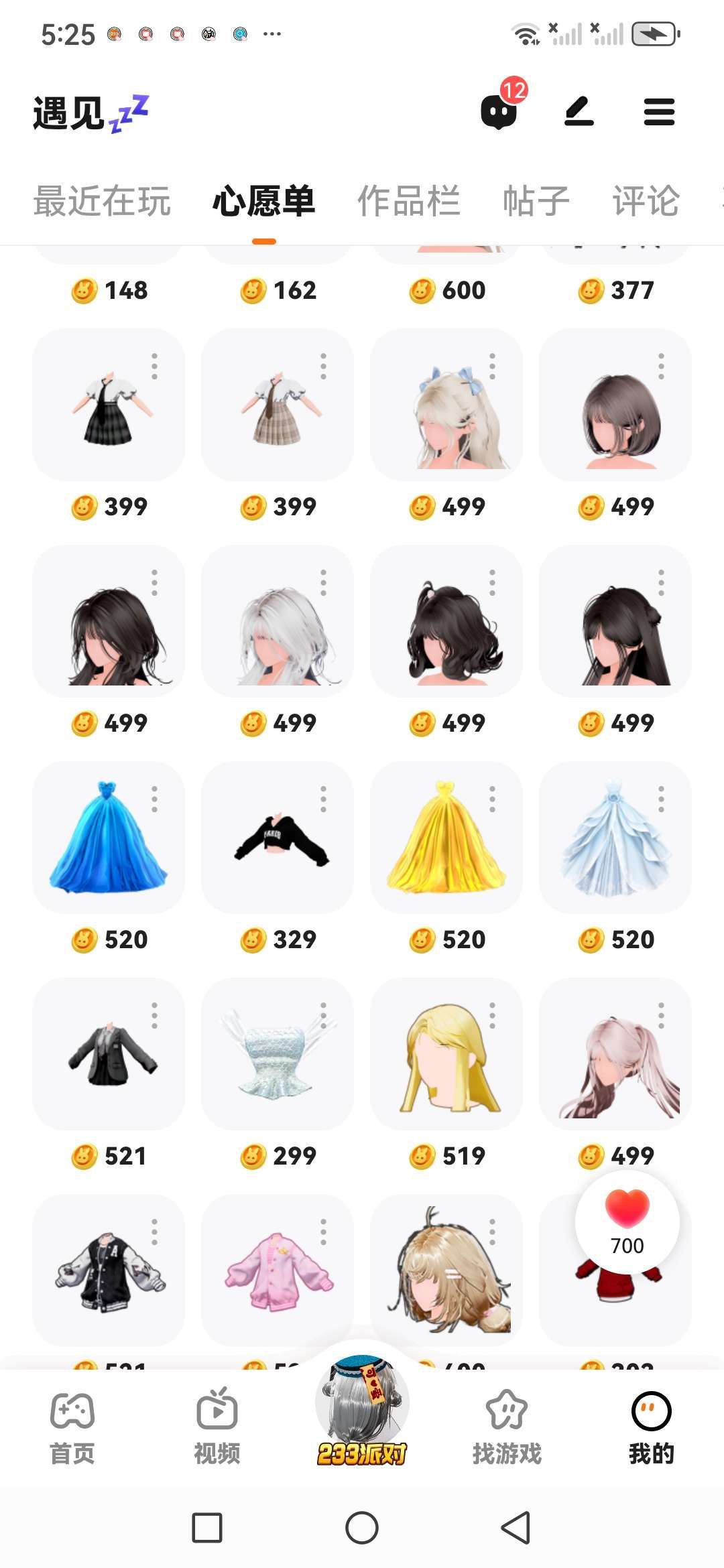Open the black cropped hoodie priced 329

click(x=277, y=838)
